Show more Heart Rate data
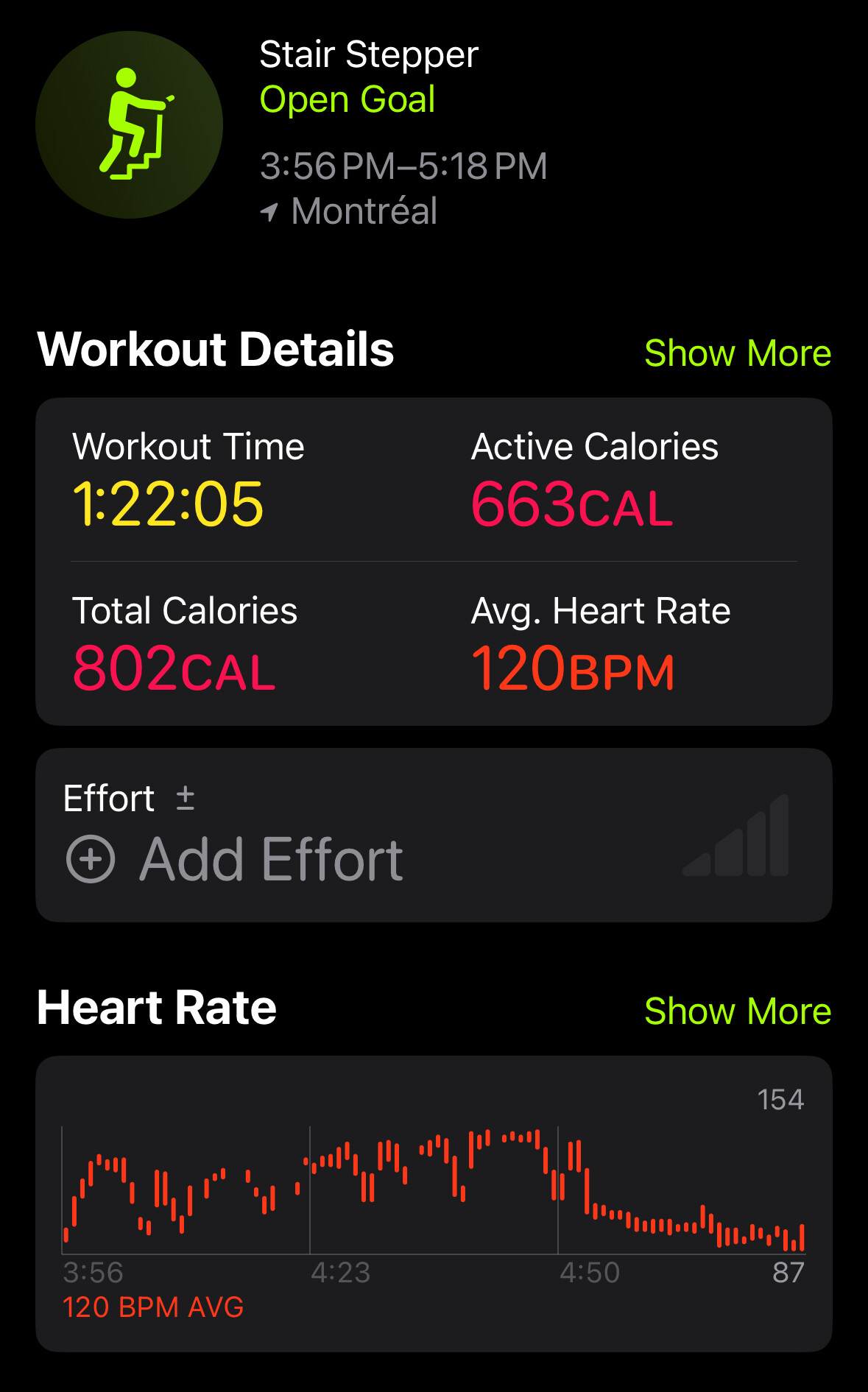 (x=737, y=1011)
